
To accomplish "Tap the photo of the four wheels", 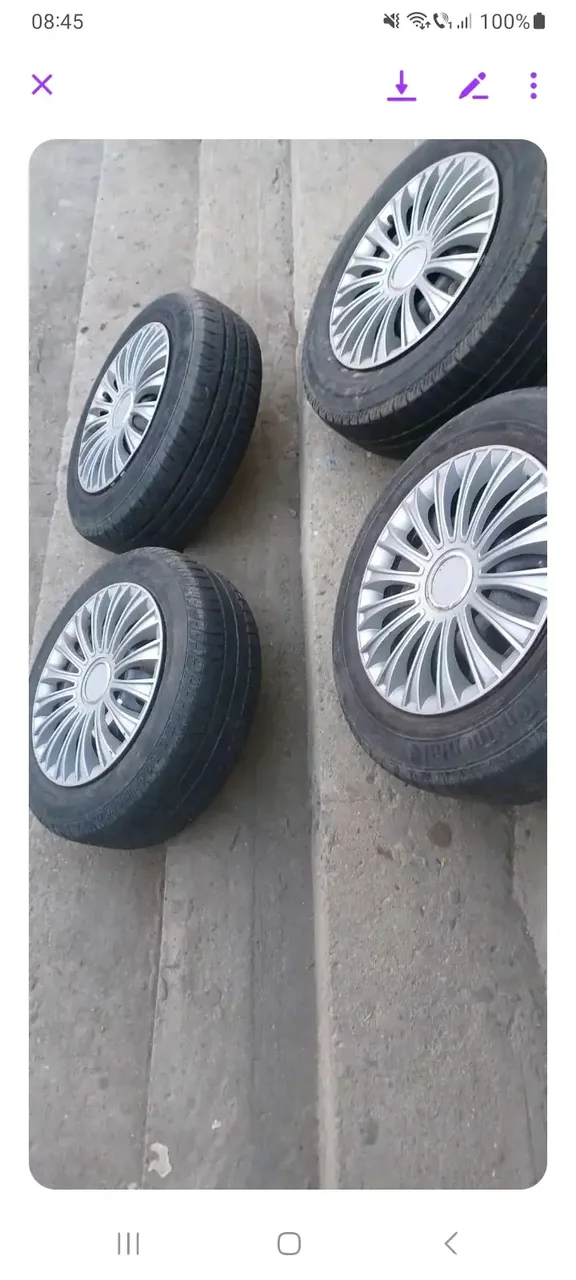I will (x=288, y=664).
